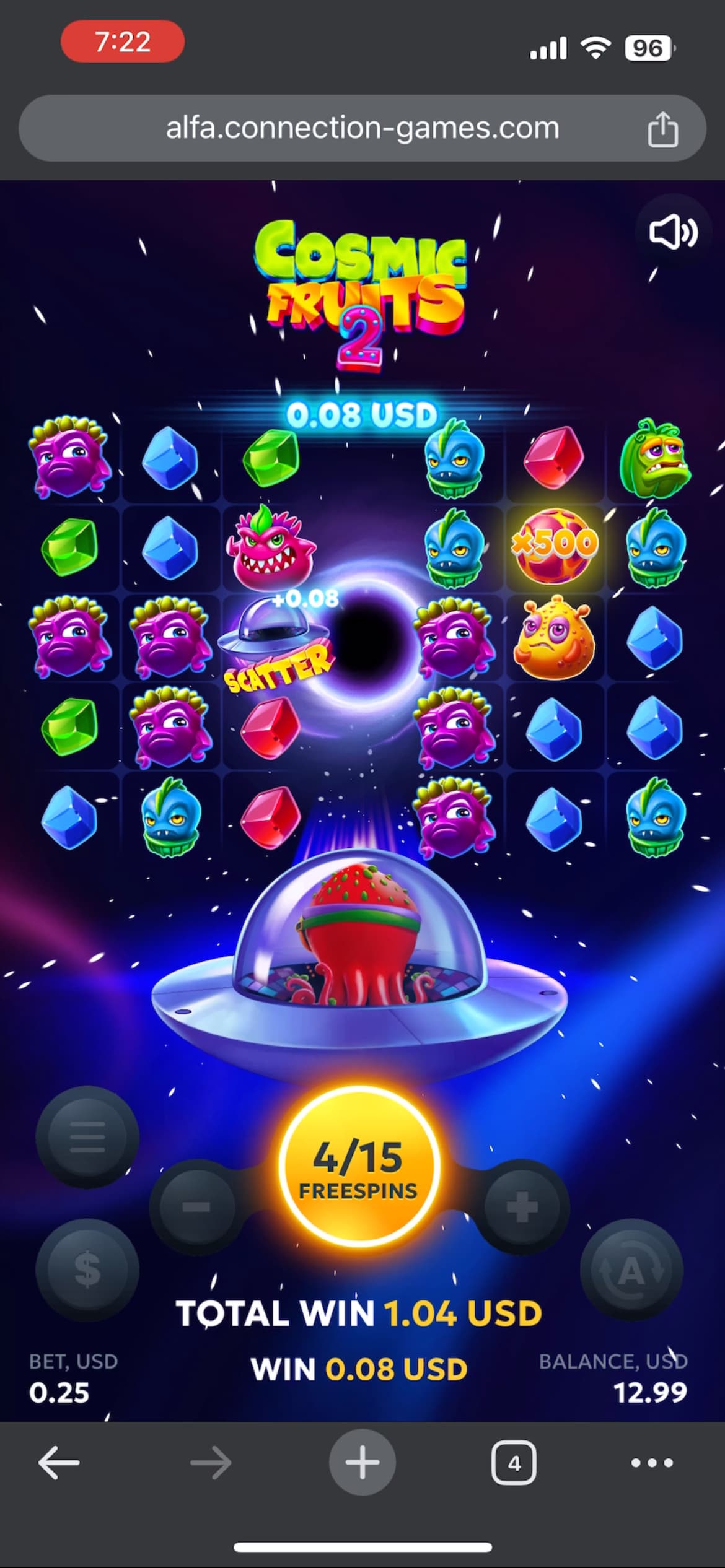
Task: Share the page from address bar
Action: (662, 129)
